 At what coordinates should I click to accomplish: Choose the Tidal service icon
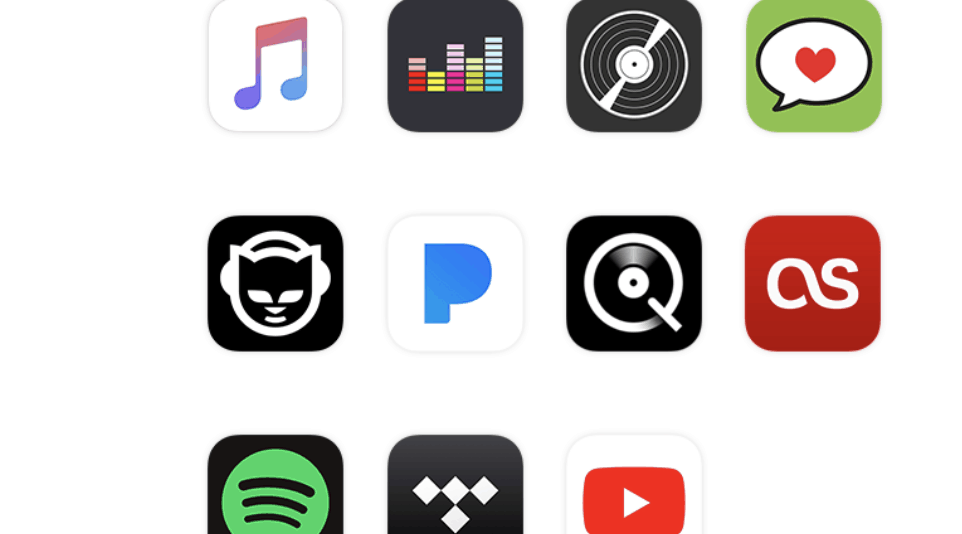tap(455, 488)
